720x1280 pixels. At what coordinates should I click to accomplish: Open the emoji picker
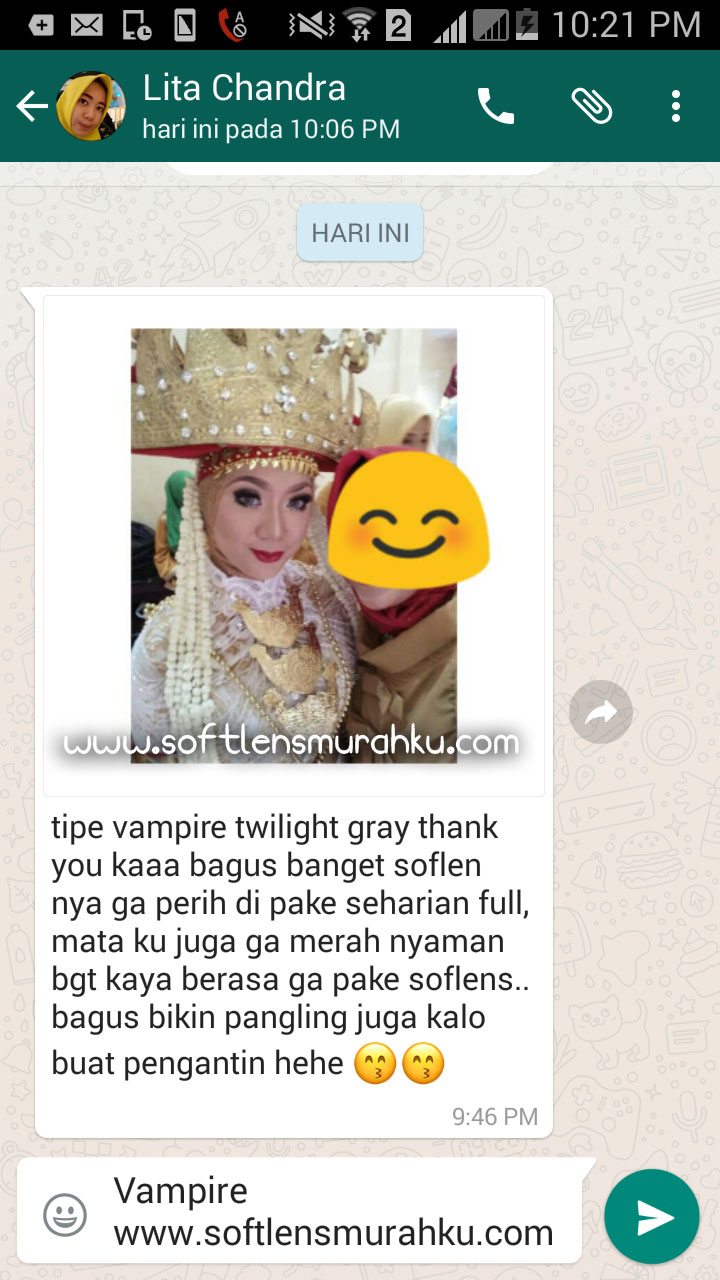point(65,1215)
